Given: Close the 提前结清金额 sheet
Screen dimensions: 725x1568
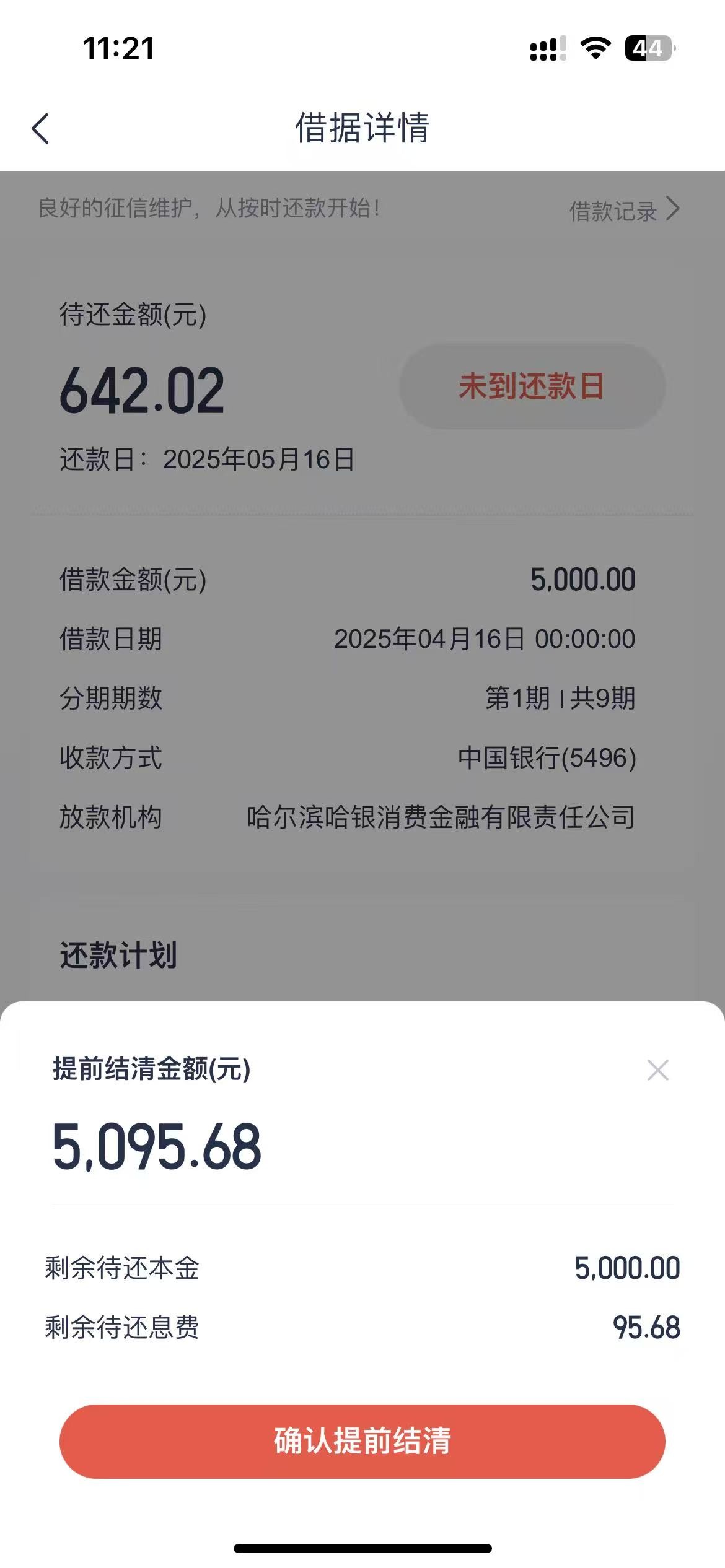Looking at the screenshot, I should tap(657, 1070).
